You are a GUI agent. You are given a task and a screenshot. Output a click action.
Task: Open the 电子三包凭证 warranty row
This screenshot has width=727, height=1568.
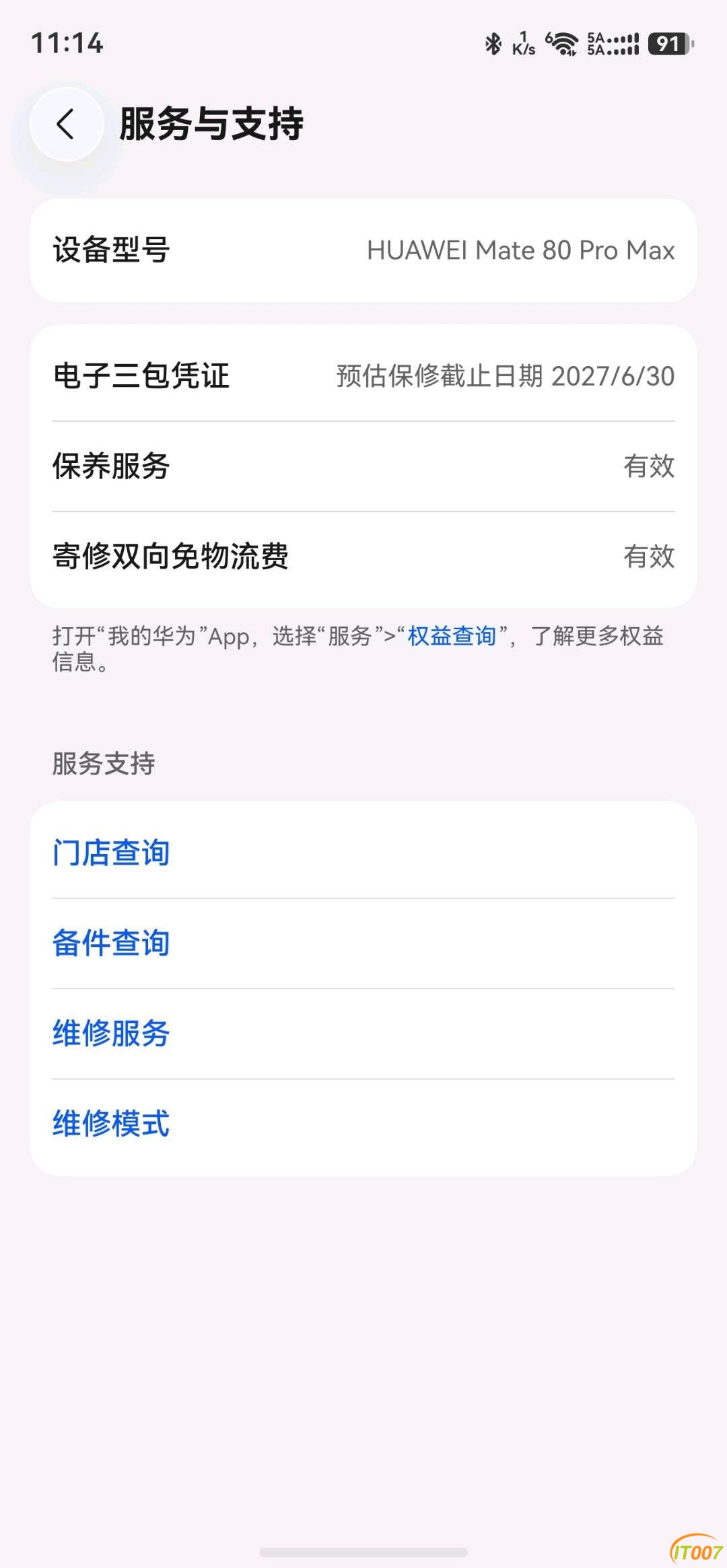(x=363, y=376)
